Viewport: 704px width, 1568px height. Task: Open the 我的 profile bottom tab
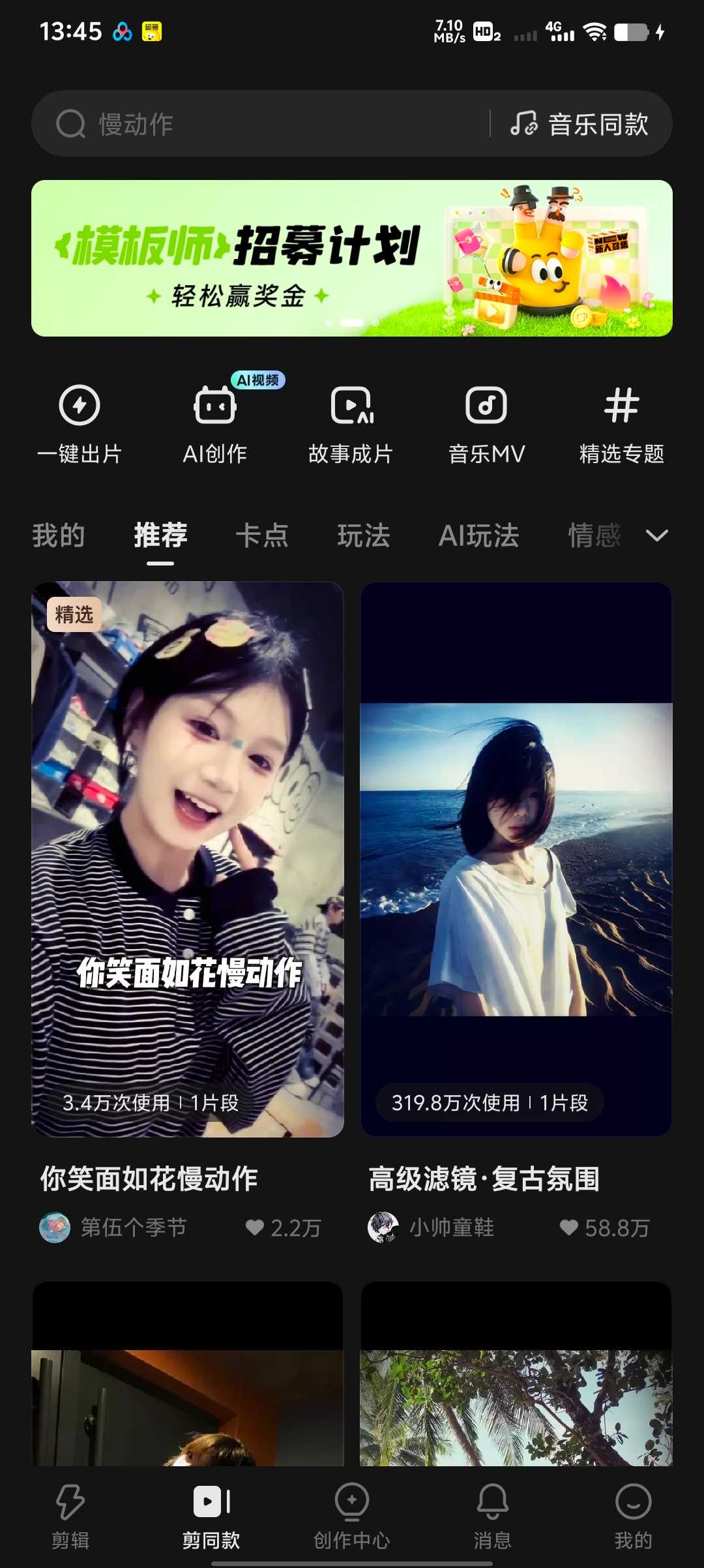[x=634, y=1517]
